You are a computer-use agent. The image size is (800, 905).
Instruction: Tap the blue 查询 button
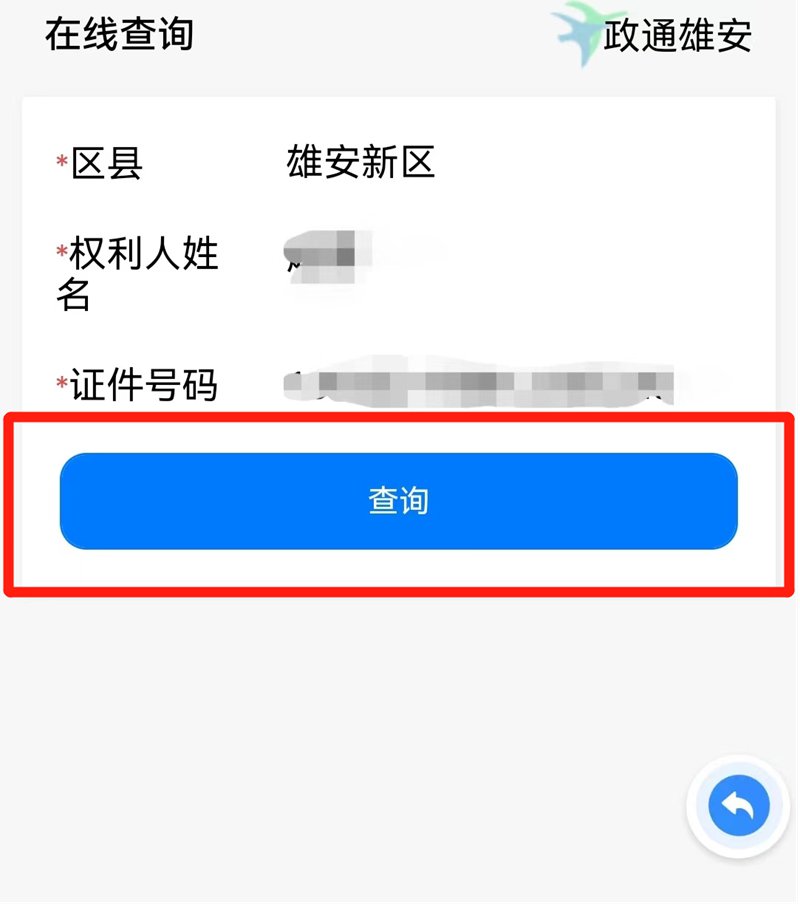398,501
